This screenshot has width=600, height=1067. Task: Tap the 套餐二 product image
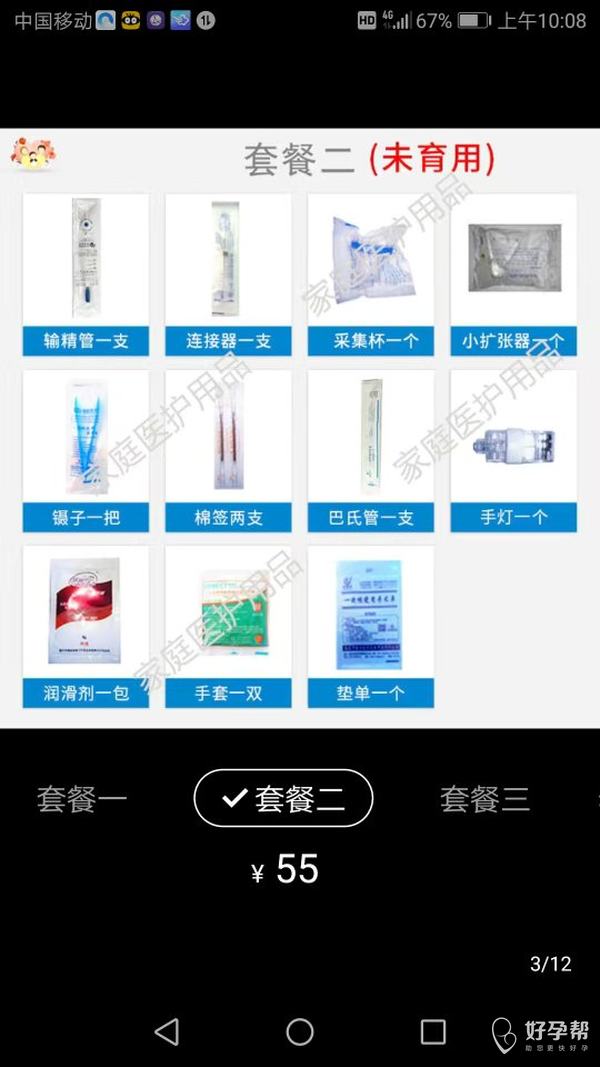(x=300, y=428)
